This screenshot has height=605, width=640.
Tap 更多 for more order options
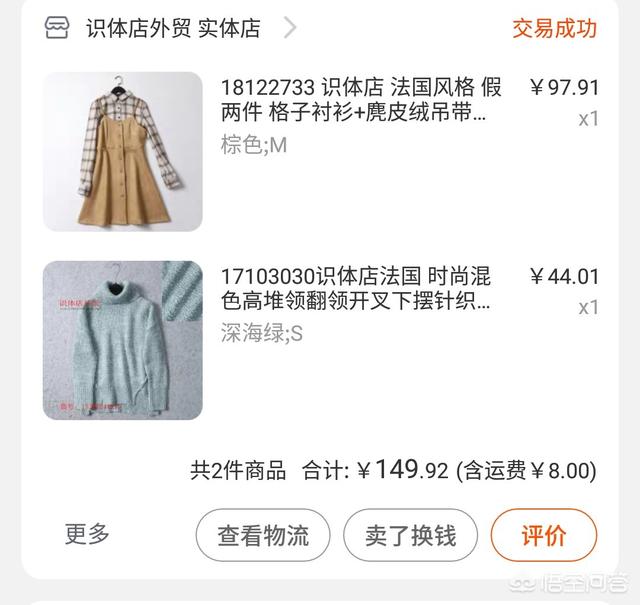click(x=88, y=534)
